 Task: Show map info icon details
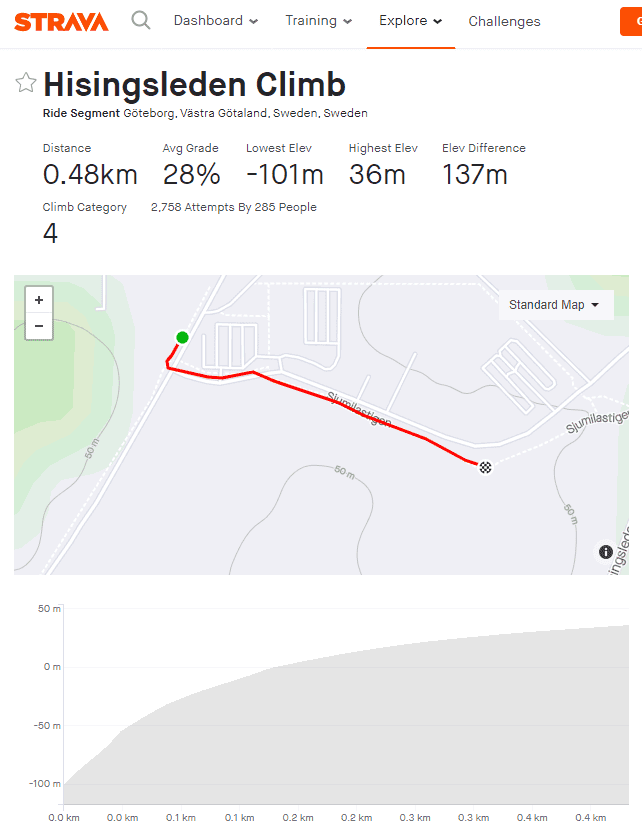pos(605,552)
